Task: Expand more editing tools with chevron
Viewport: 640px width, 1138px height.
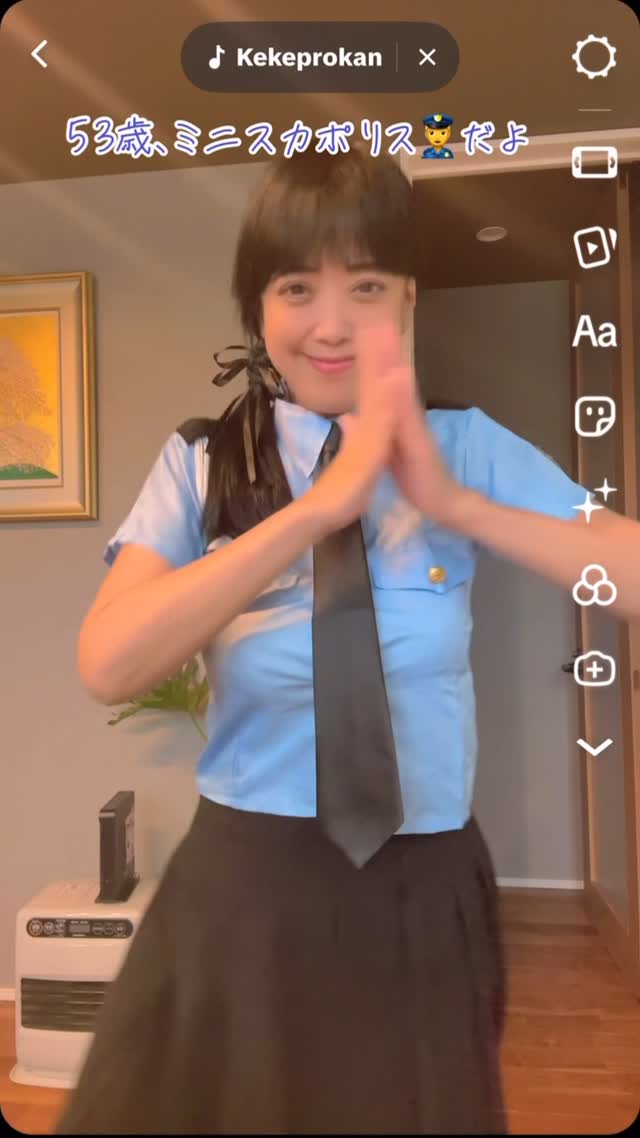Action: pyautogui.click(x=594, y=747)
